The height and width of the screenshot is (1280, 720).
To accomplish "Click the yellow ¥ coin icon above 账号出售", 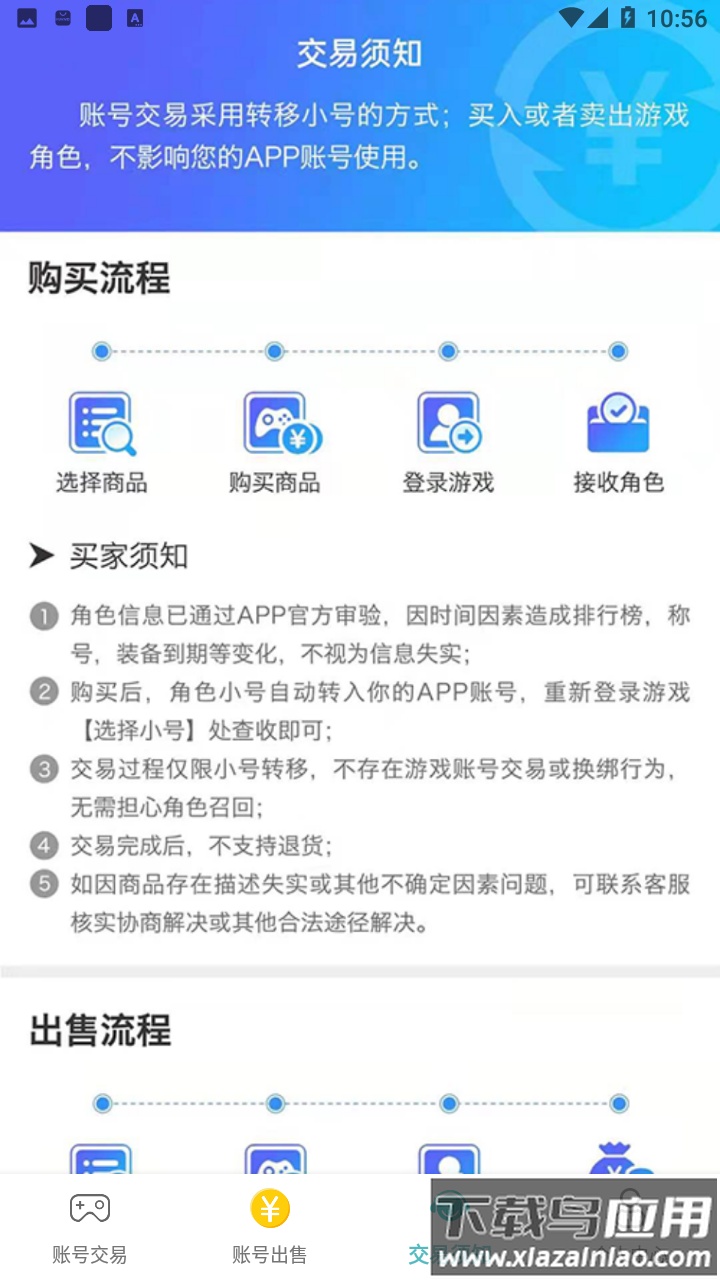I will point(269,1207).
